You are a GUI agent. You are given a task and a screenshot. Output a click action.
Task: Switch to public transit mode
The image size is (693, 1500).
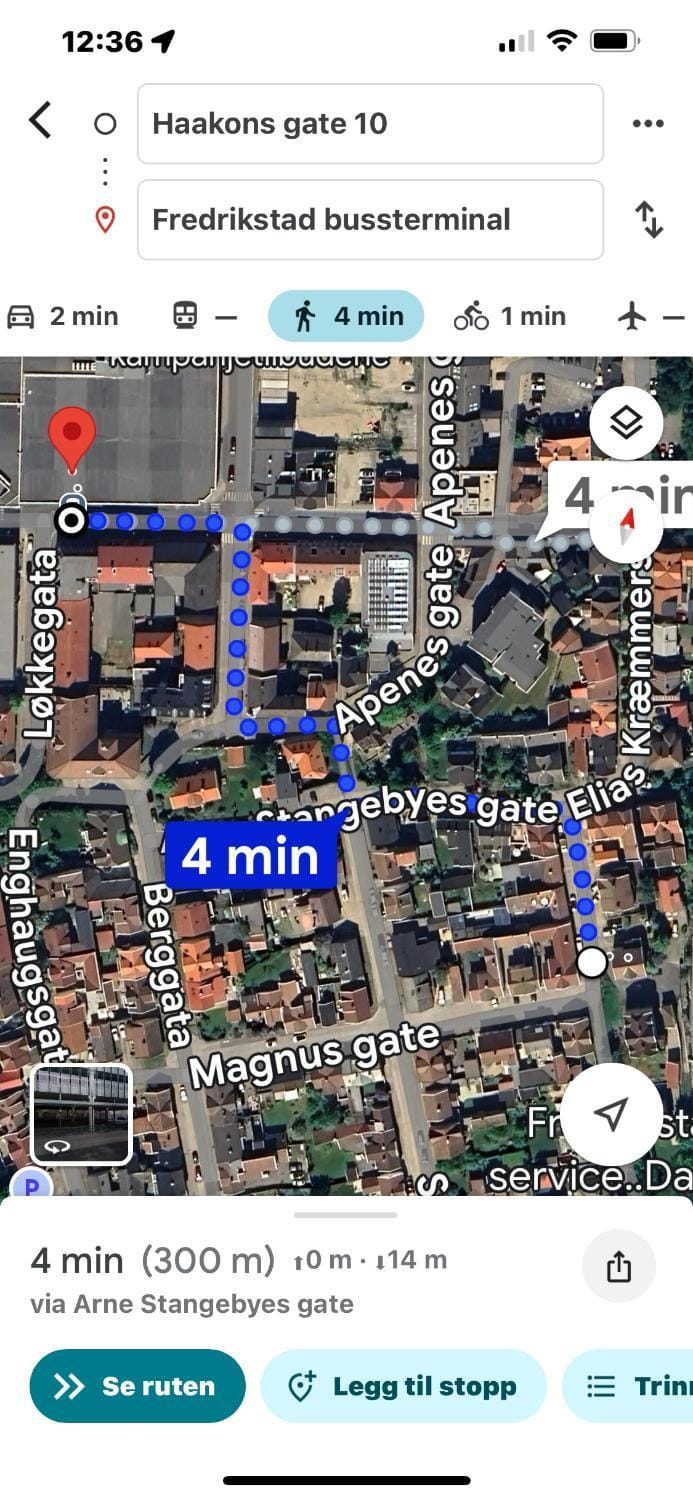[x=205, y=317]
